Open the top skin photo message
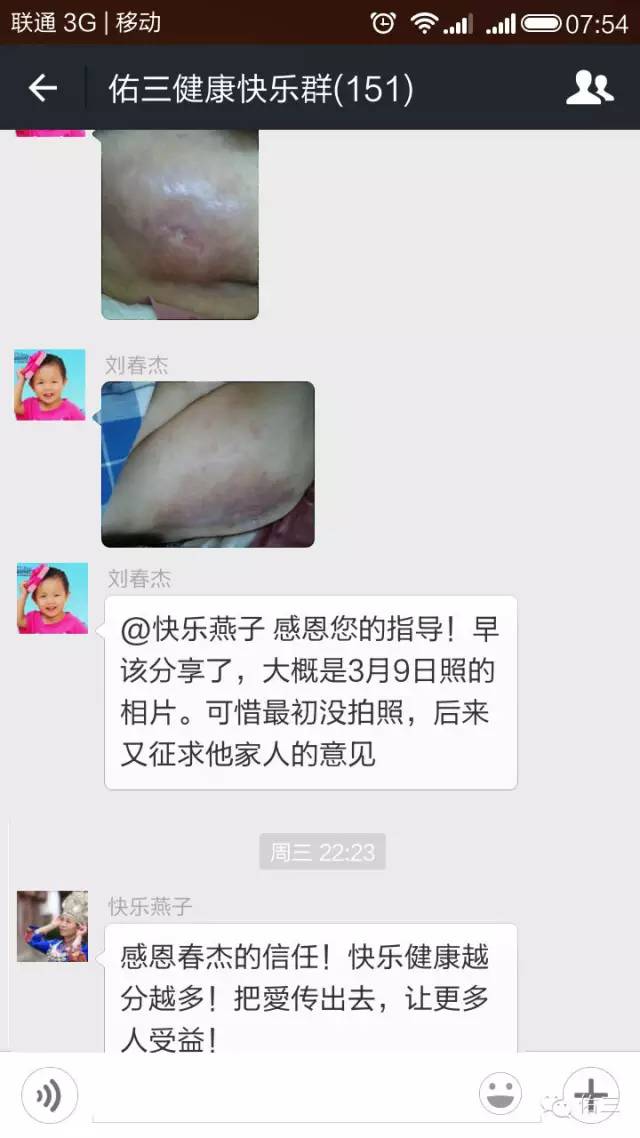This screenshot has height=1138, width=640. [x=180, y=224]
